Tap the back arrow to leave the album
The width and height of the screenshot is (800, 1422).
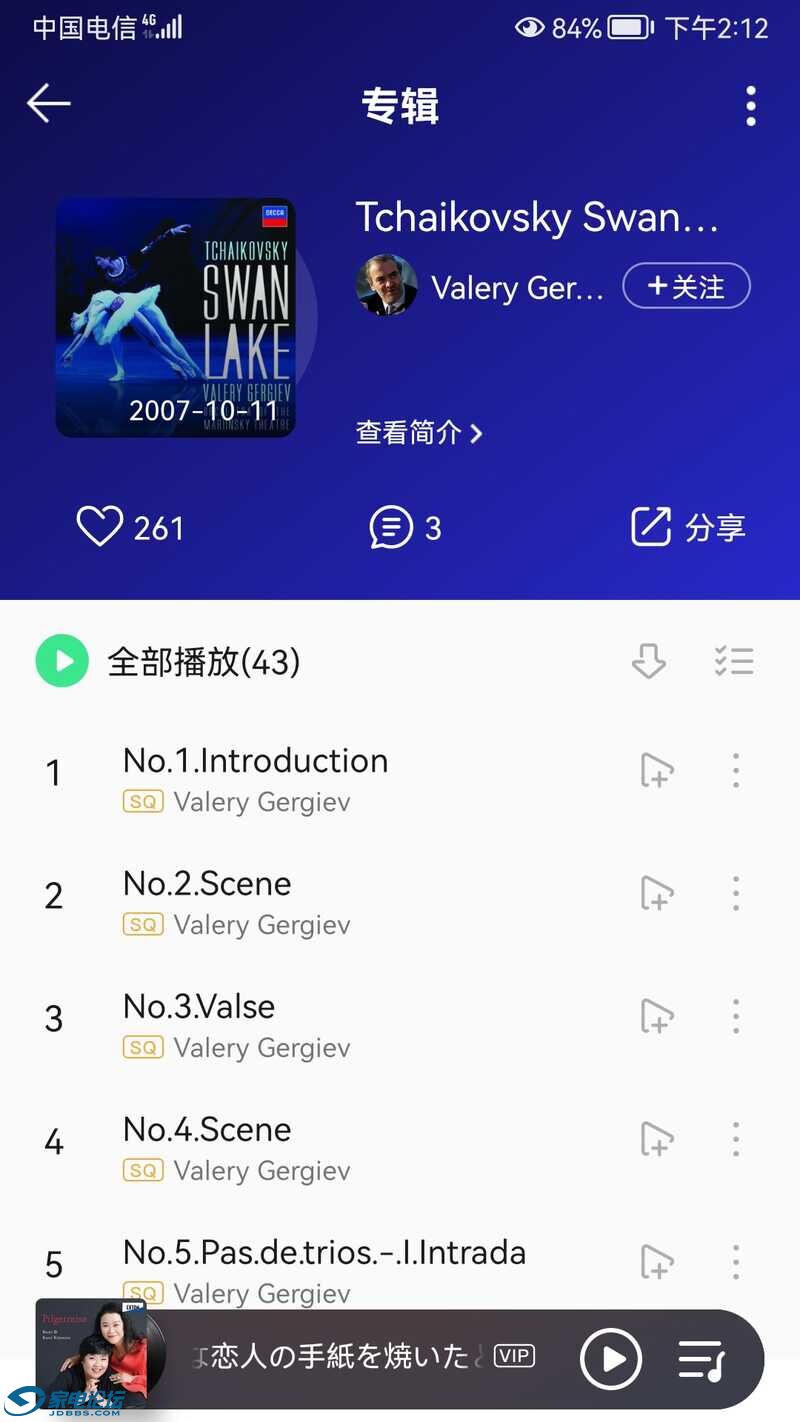click(x=48, y=103)
